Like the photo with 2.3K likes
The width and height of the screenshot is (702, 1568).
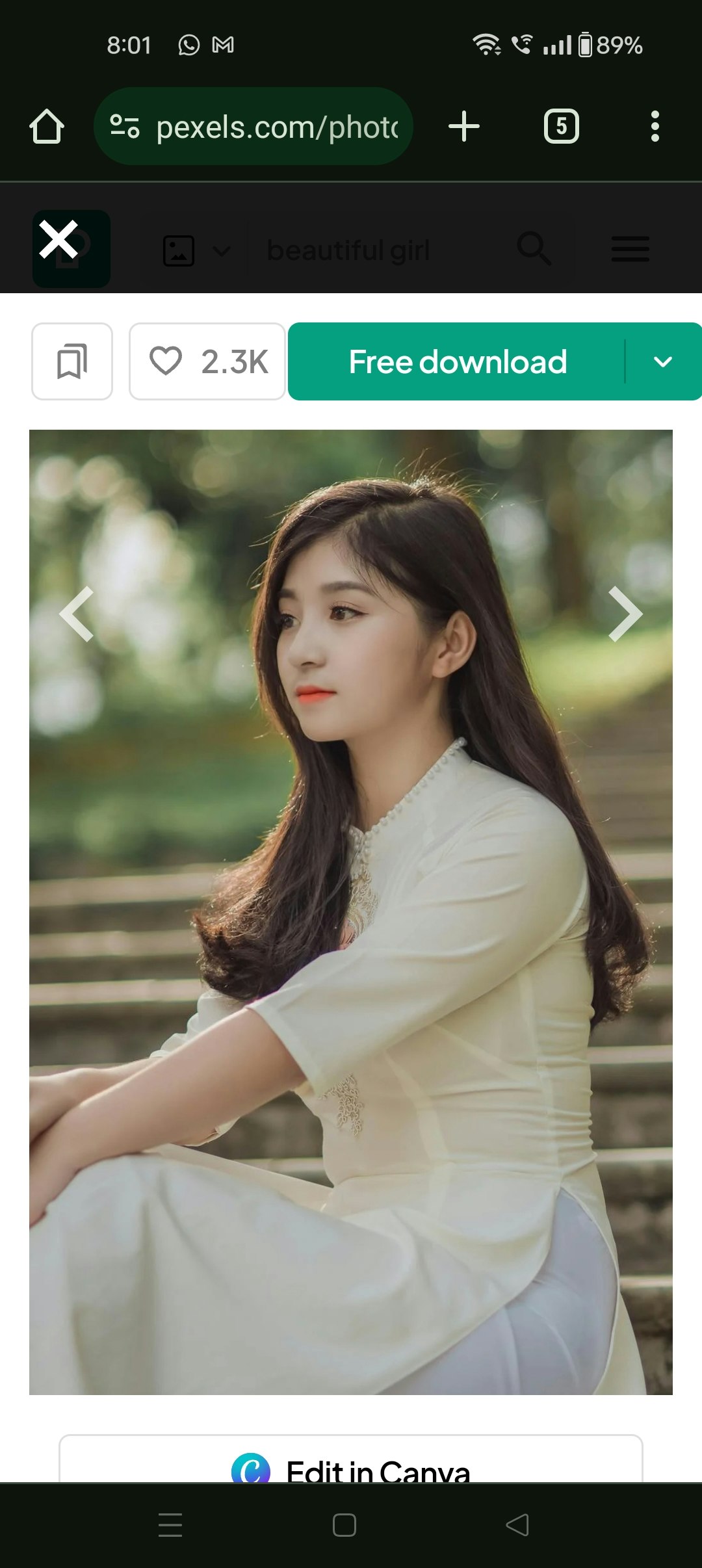click(x=207, y=361)
